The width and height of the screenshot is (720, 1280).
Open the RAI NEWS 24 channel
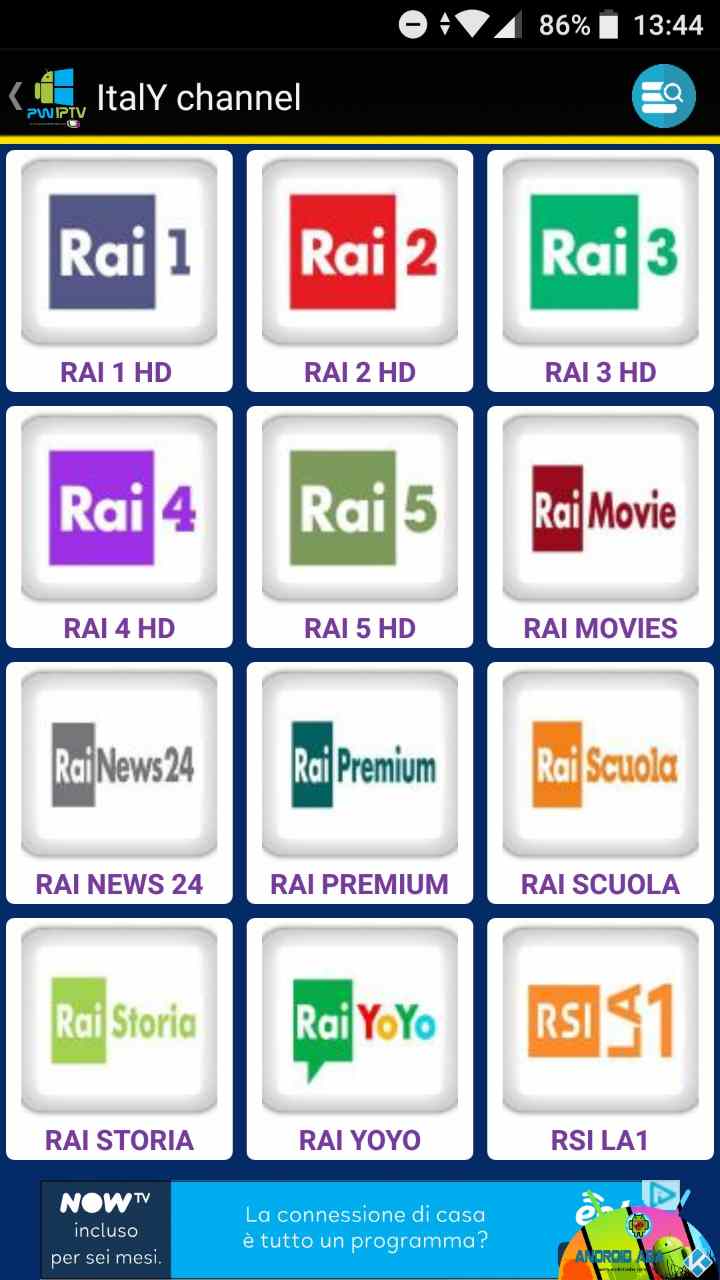[x=119, y=783]
